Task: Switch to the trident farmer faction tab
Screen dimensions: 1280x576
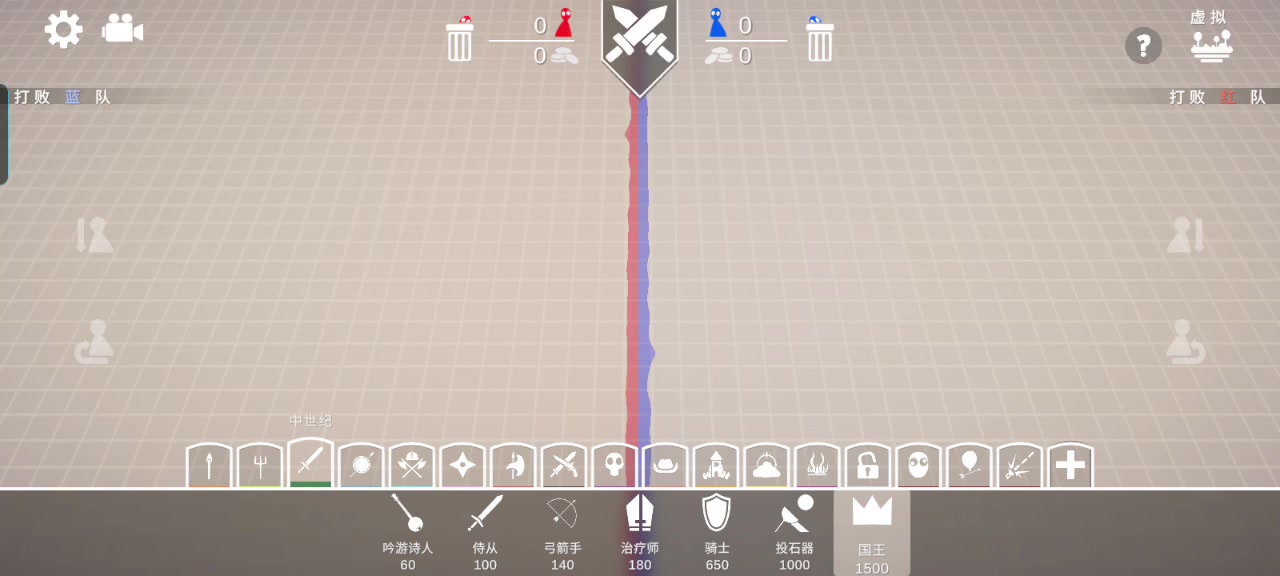Action: [x=260, y=466]
